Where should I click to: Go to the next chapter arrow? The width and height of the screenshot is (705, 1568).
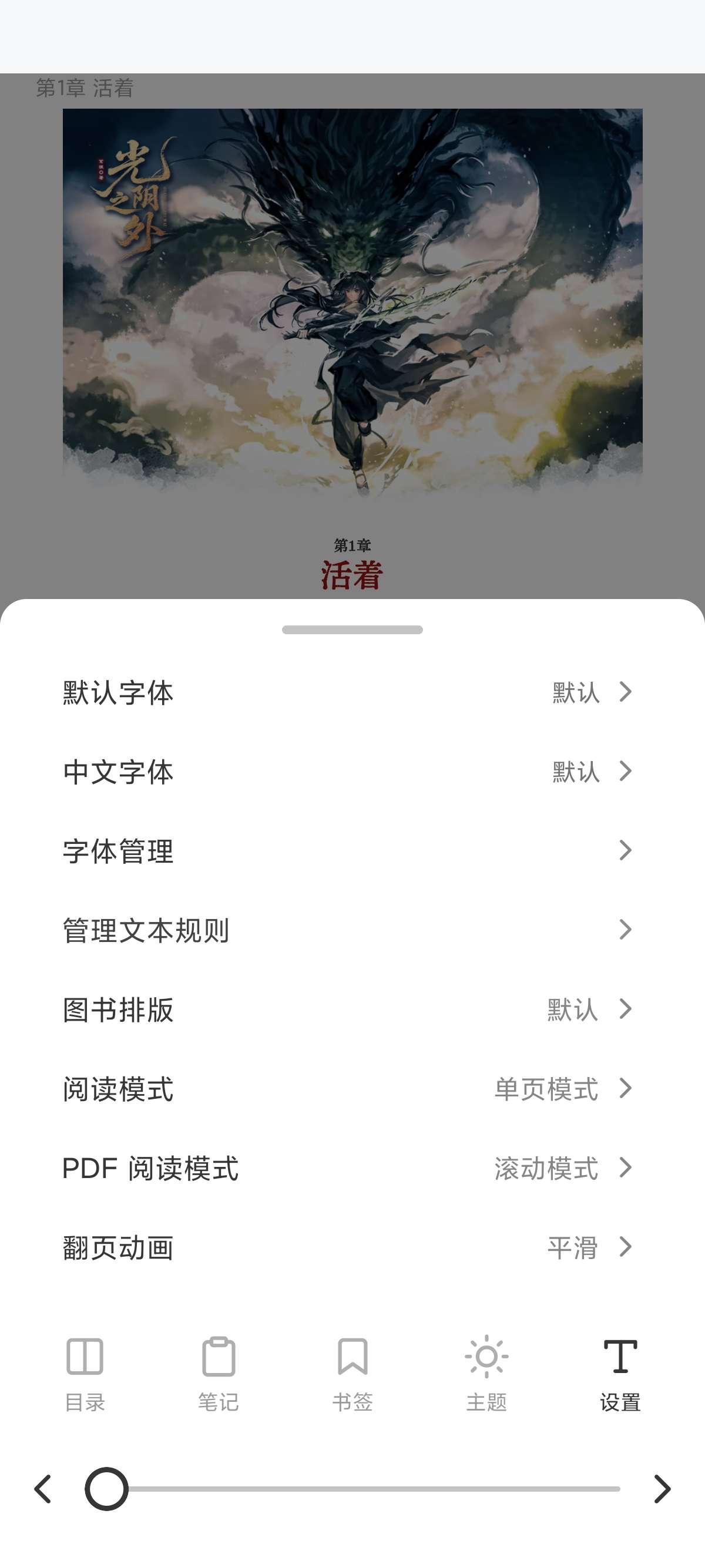(x=662, y=1489)
